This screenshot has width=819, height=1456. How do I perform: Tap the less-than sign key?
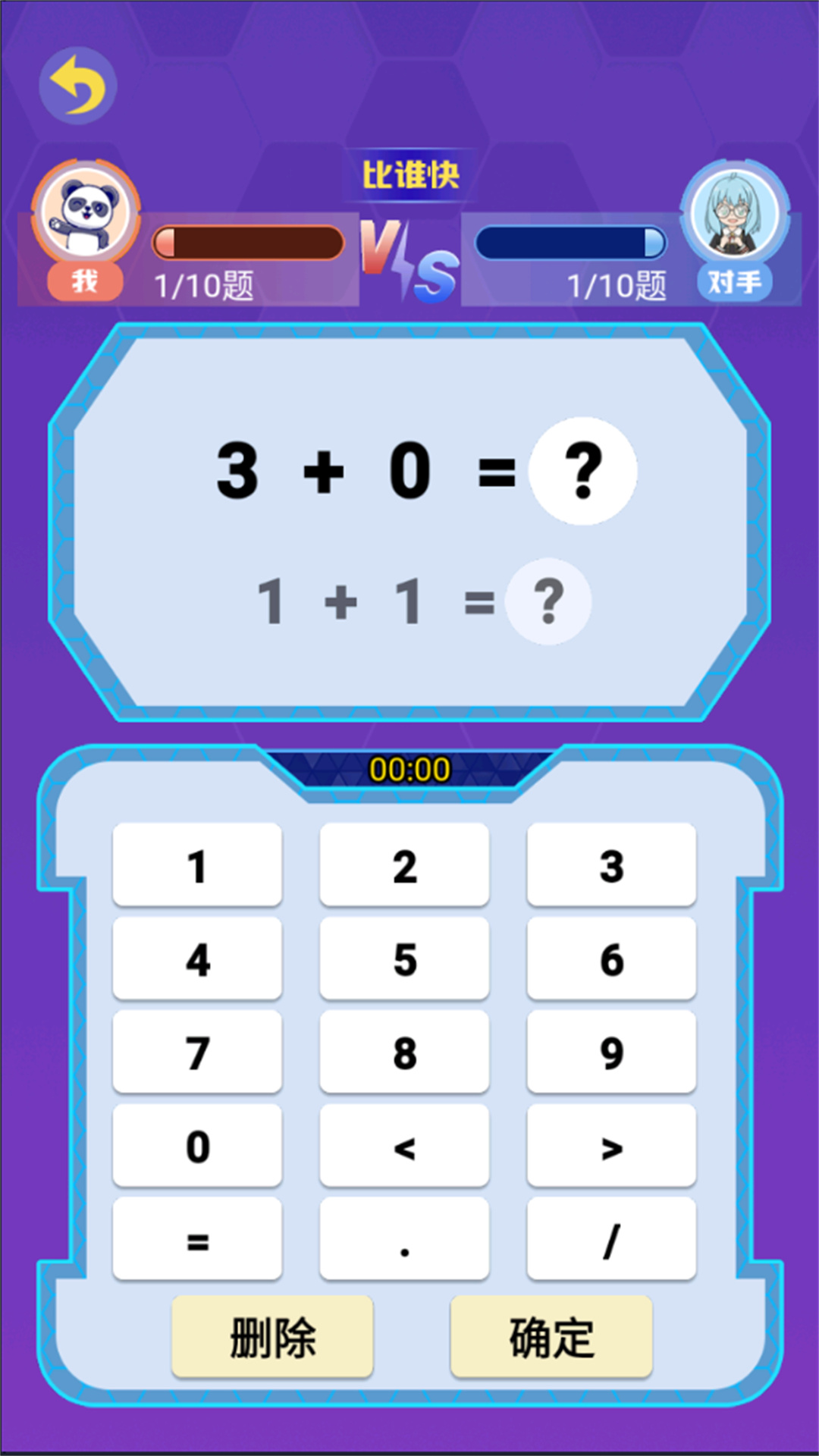tap(404, 1145)
